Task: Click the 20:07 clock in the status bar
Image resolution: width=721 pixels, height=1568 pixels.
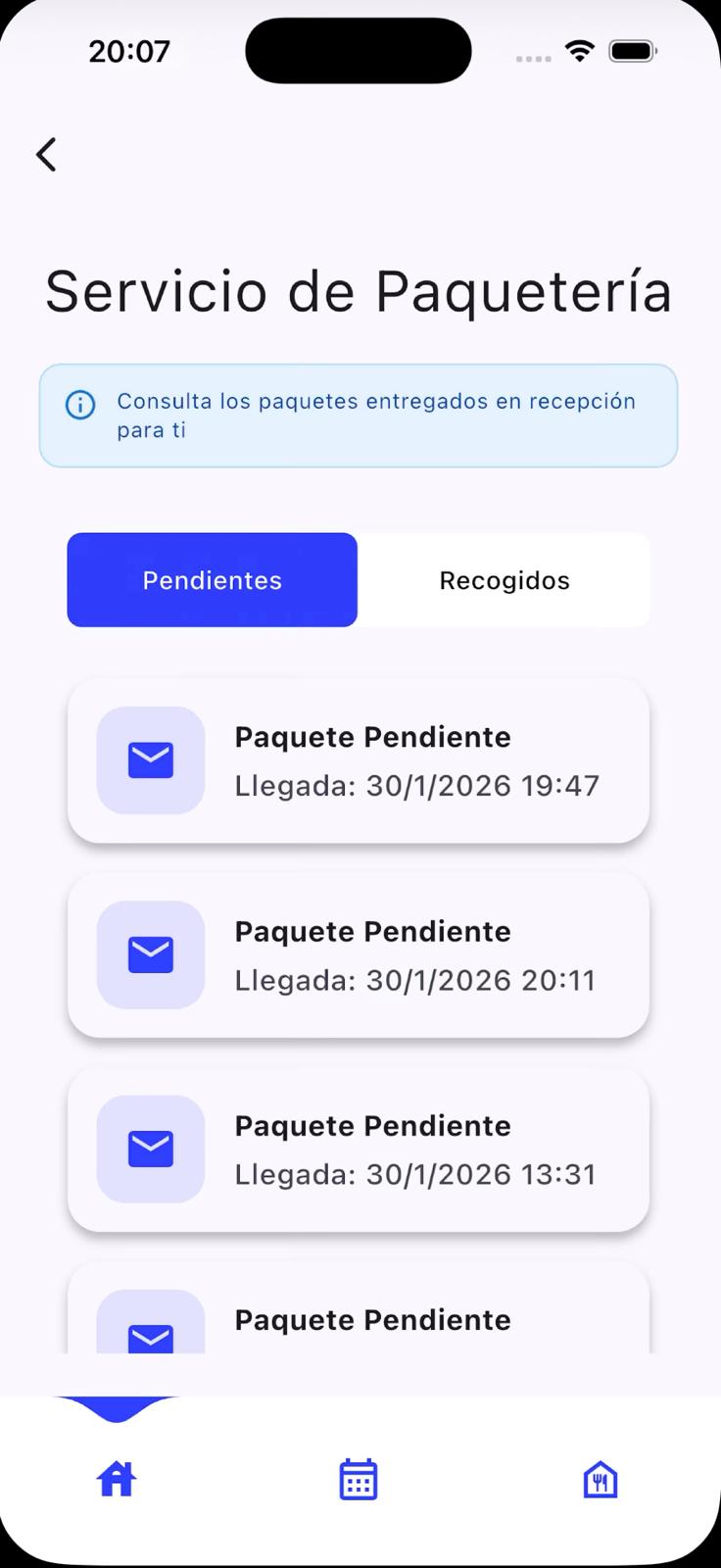Action: pyautogui.click(x=130, y=51)
